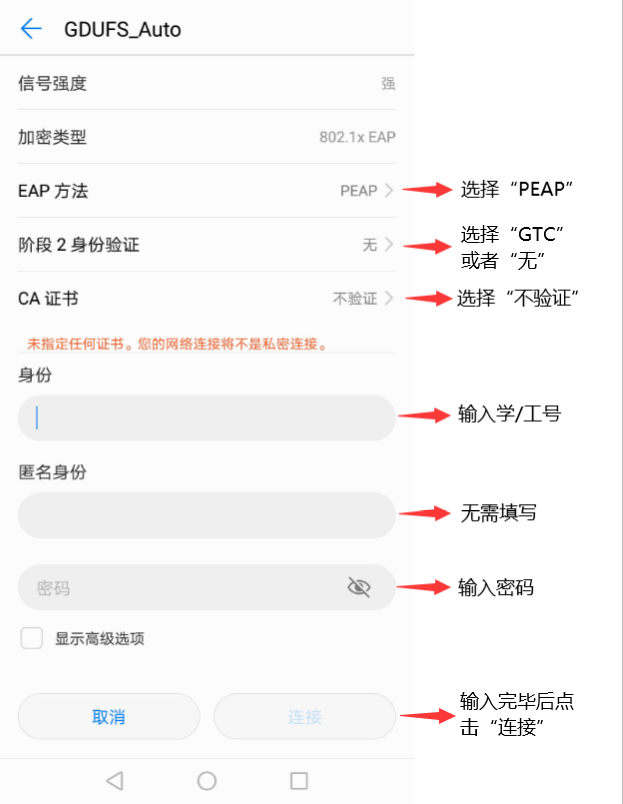This screenshot has width=623, height=804.
Task: Tap the system home button
Action: [207, 780]
